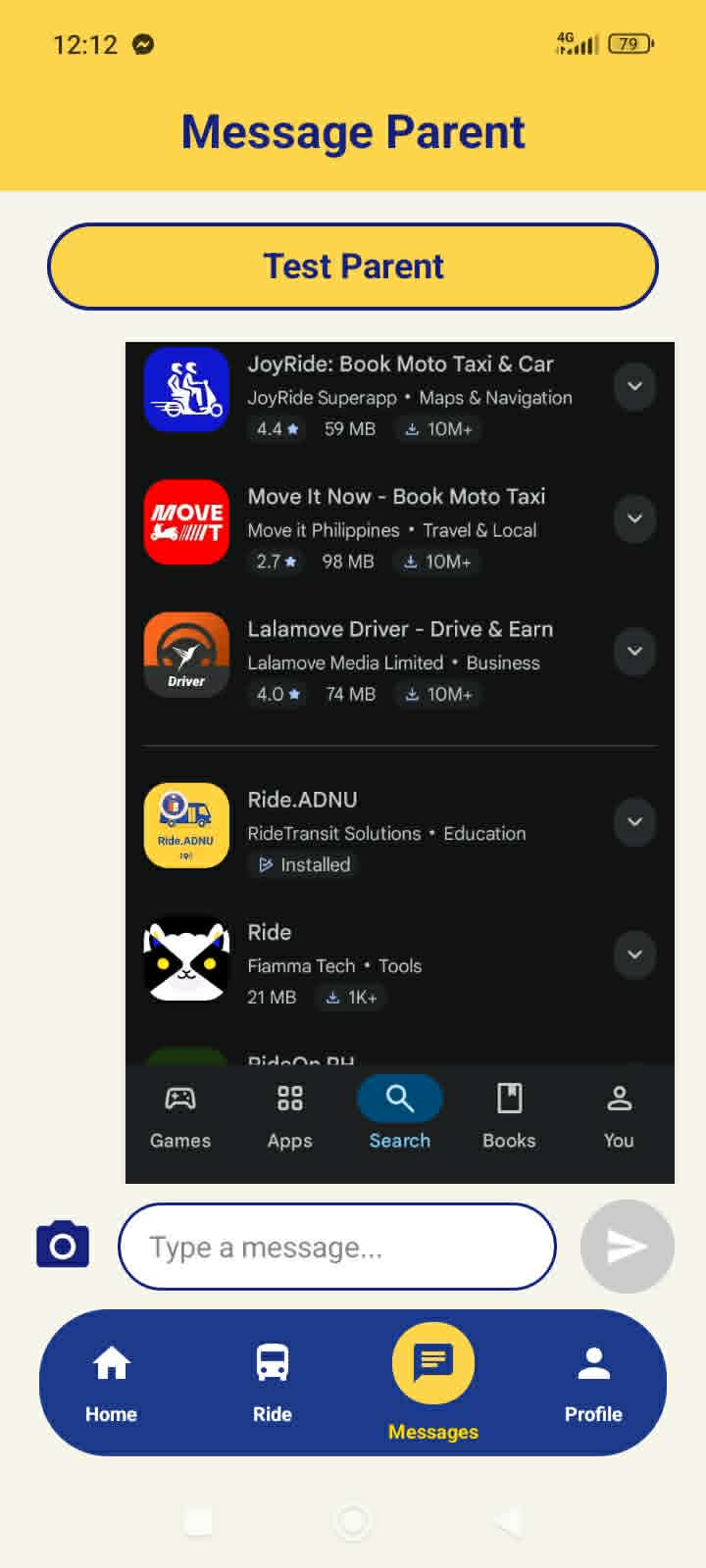
Task: Tap the system home button
Action: [x=353, y=1522]
